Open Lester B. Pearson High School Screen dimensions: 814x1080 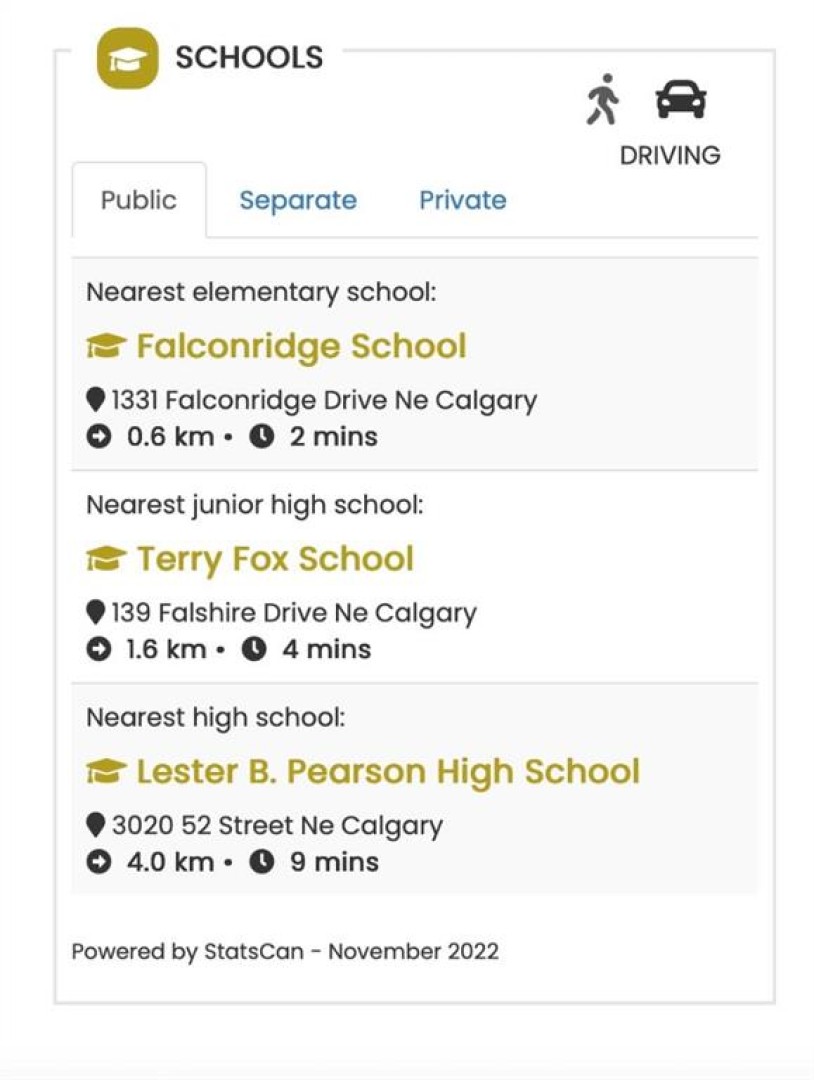388,772
